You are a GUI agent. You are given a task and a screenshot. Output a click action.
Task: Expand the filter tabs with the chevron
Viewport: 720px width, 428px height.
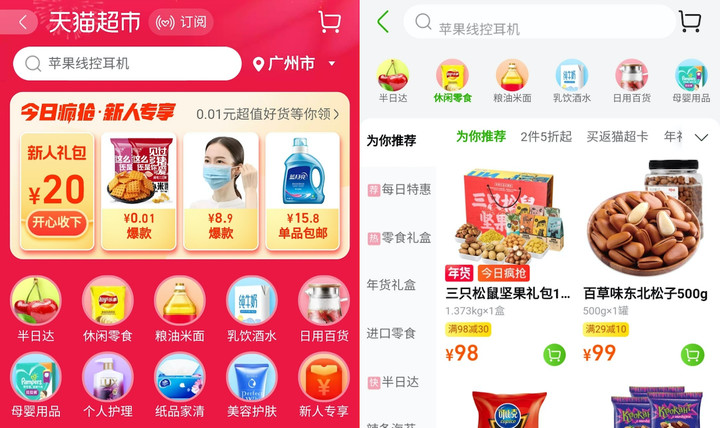pos(701,137)
